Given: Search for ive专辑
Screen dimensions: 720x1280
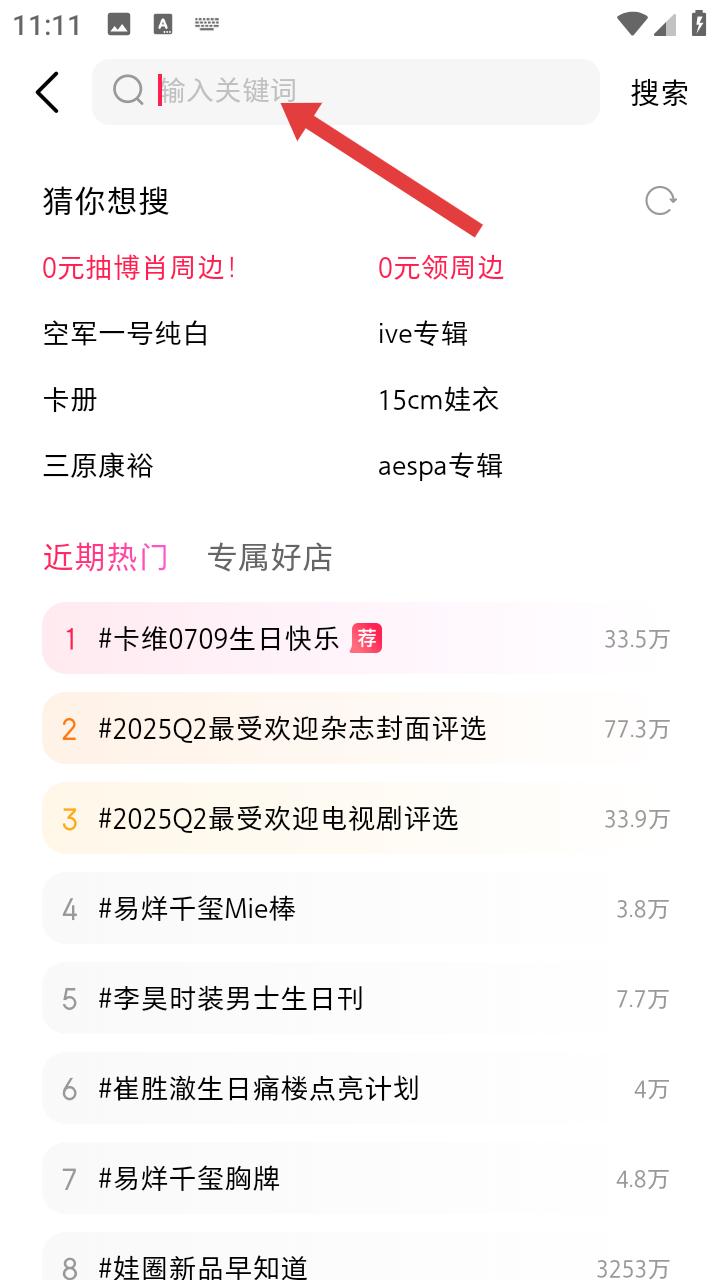Looking at the screenshot, I should (423, 333).
